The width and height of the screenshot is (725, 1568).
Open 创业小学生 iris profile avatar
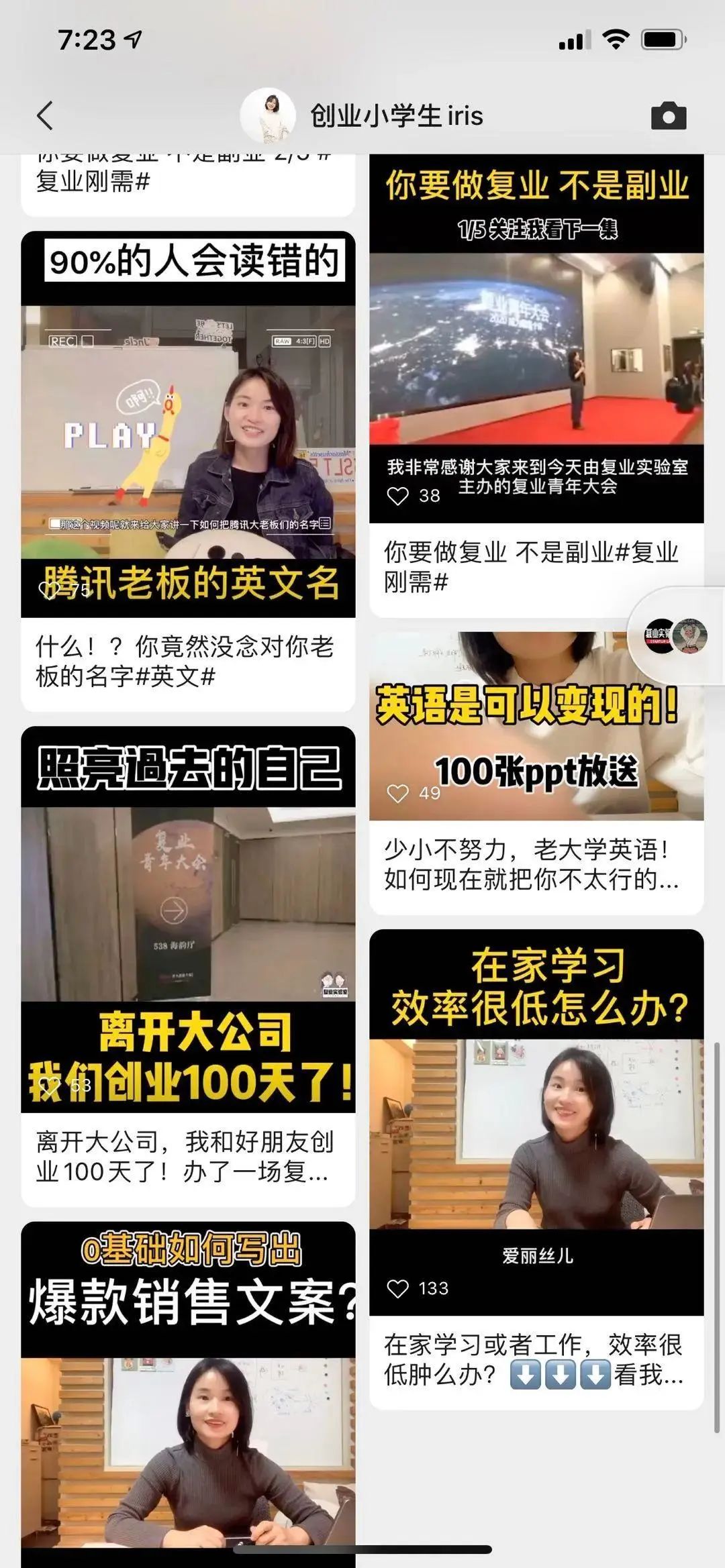click(268, 115)
